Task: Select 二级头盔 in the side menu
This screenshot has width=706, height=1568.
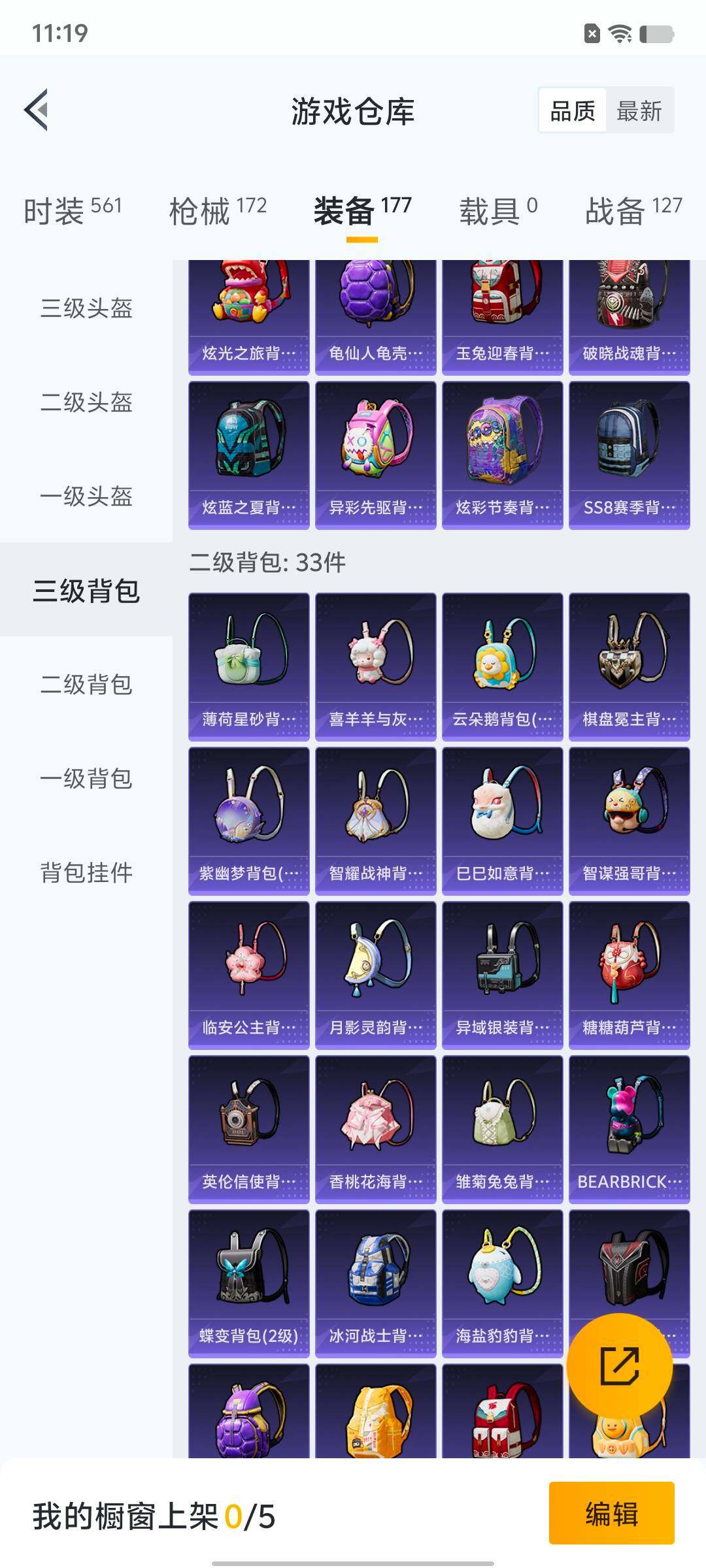Action: coord(86,402)
